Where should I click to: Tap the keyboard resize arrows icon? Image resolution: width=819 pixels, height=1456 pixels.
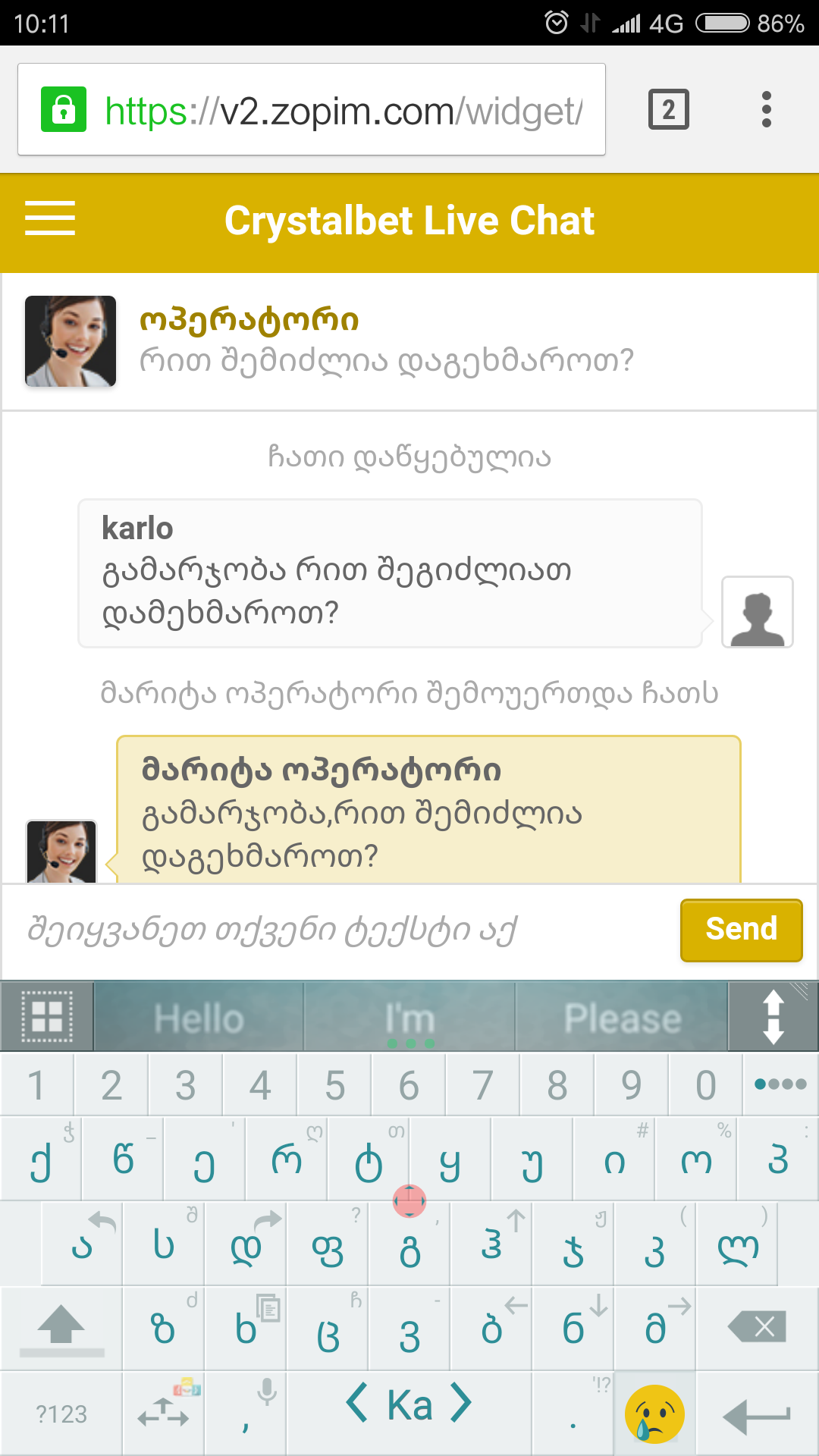[x=773, y=1017]
